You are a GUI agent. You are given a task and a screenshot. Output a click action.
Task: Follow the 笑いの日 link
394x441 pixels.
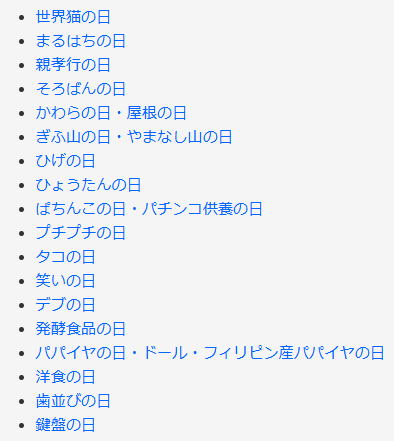pyautogui.click(x=65, y=281)
